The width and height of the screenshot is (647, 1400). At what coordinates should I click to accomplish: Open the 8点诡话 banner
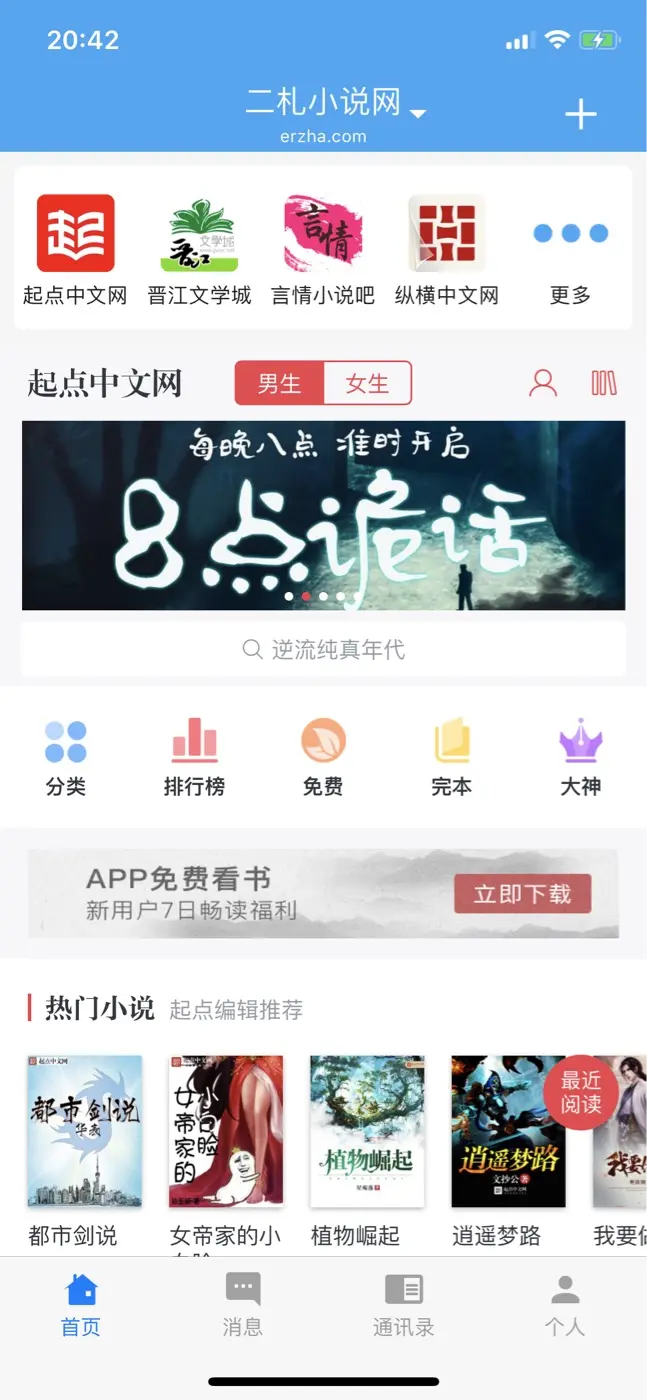click(x=323, y=515)
